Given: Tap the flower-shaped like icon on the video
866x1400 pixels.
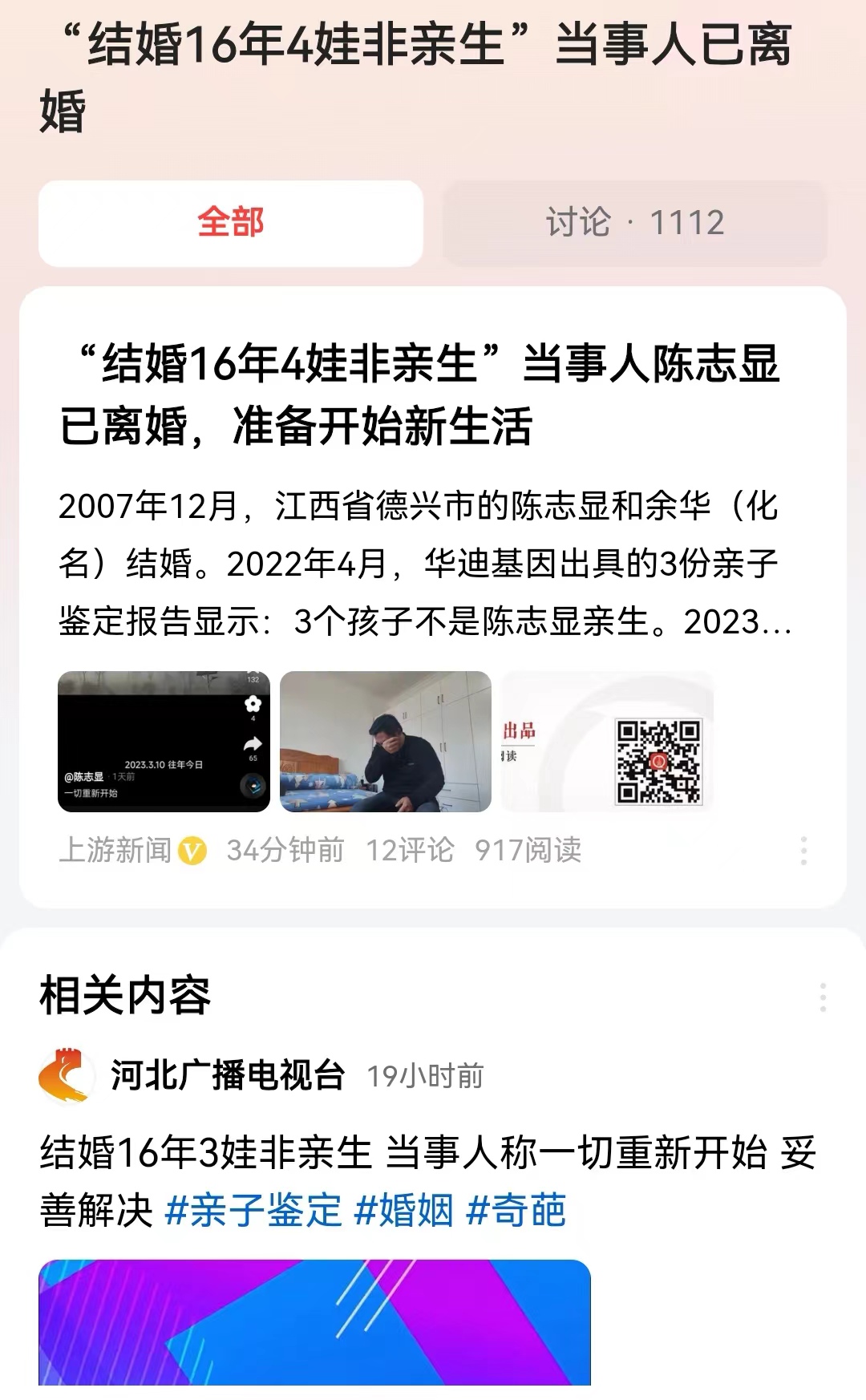Looking at the screenshot, I should (253, 703).
